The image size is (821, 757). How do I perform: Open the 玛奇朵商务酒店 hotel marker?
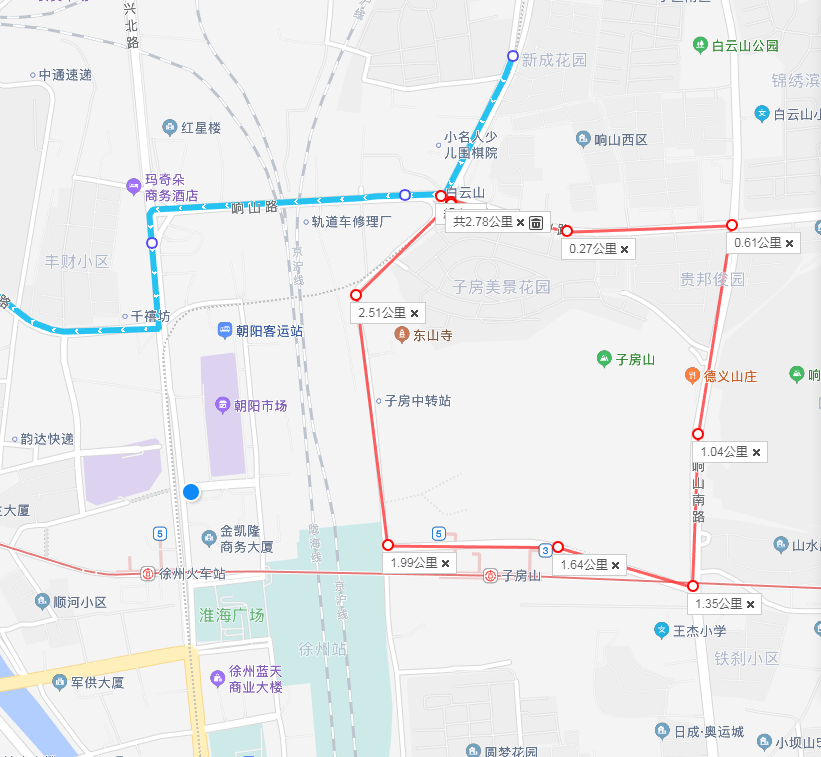click(134, 185)
